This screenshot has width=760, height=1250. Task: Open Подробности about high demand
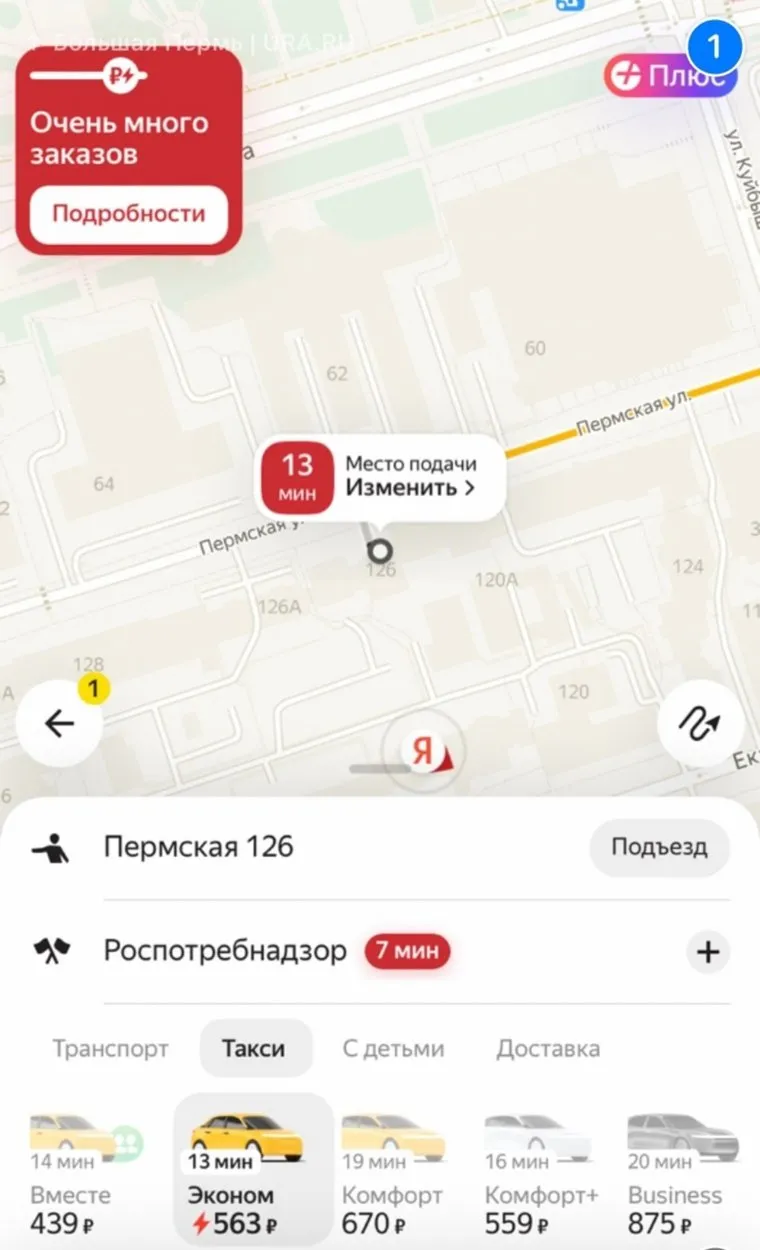point(129,214)
